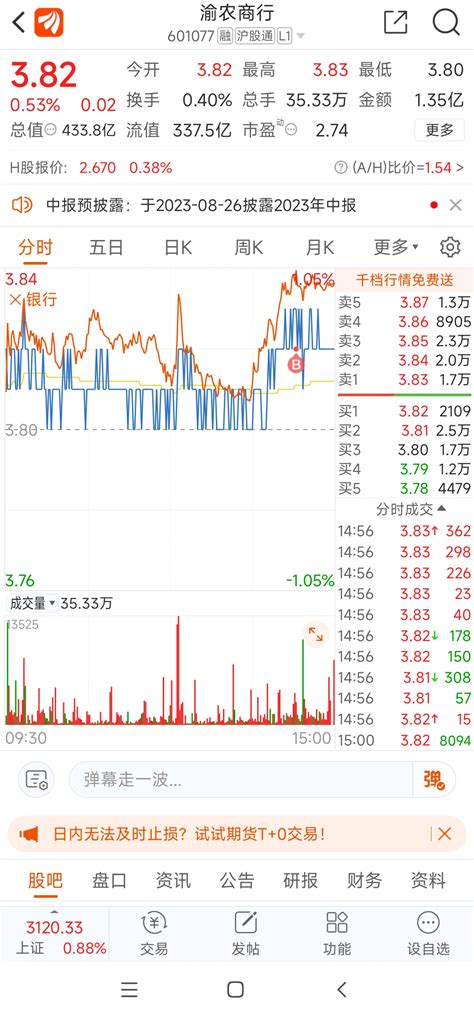
Task: Expand the 更多 chart options dropdown
Action: (x=395, y=247)
